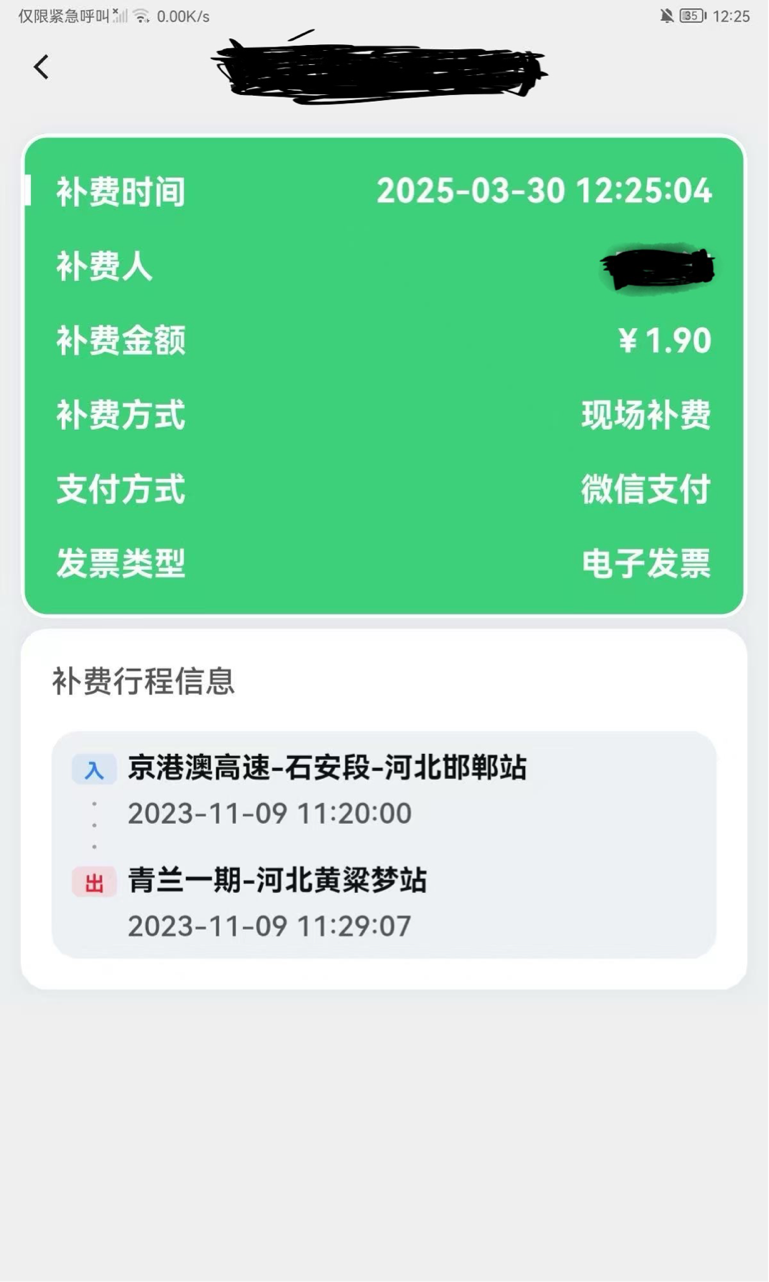Tap the 微信支付 payment method text

pyautogui.click(x=645, y=490)
